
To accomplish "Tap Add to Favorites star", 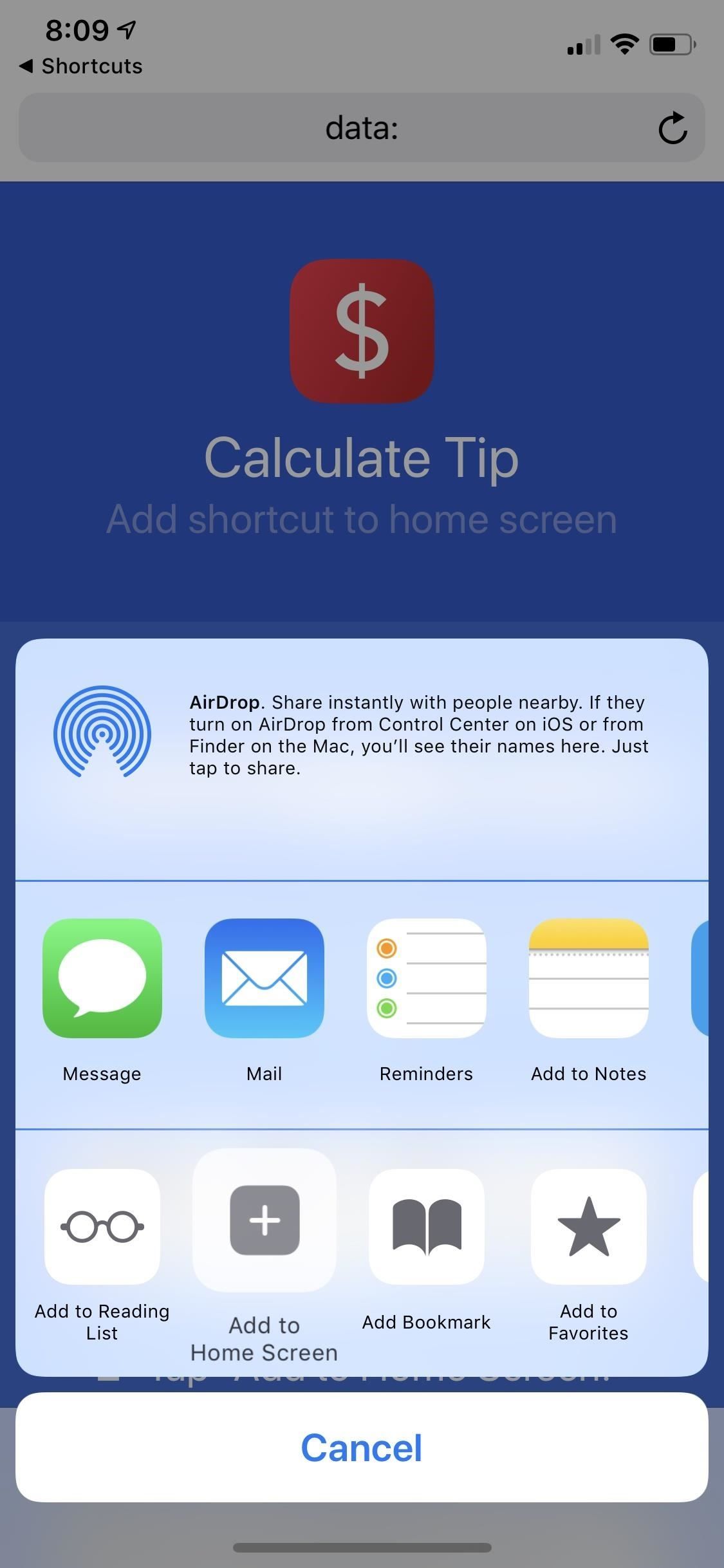I will tap(588, 1226).
